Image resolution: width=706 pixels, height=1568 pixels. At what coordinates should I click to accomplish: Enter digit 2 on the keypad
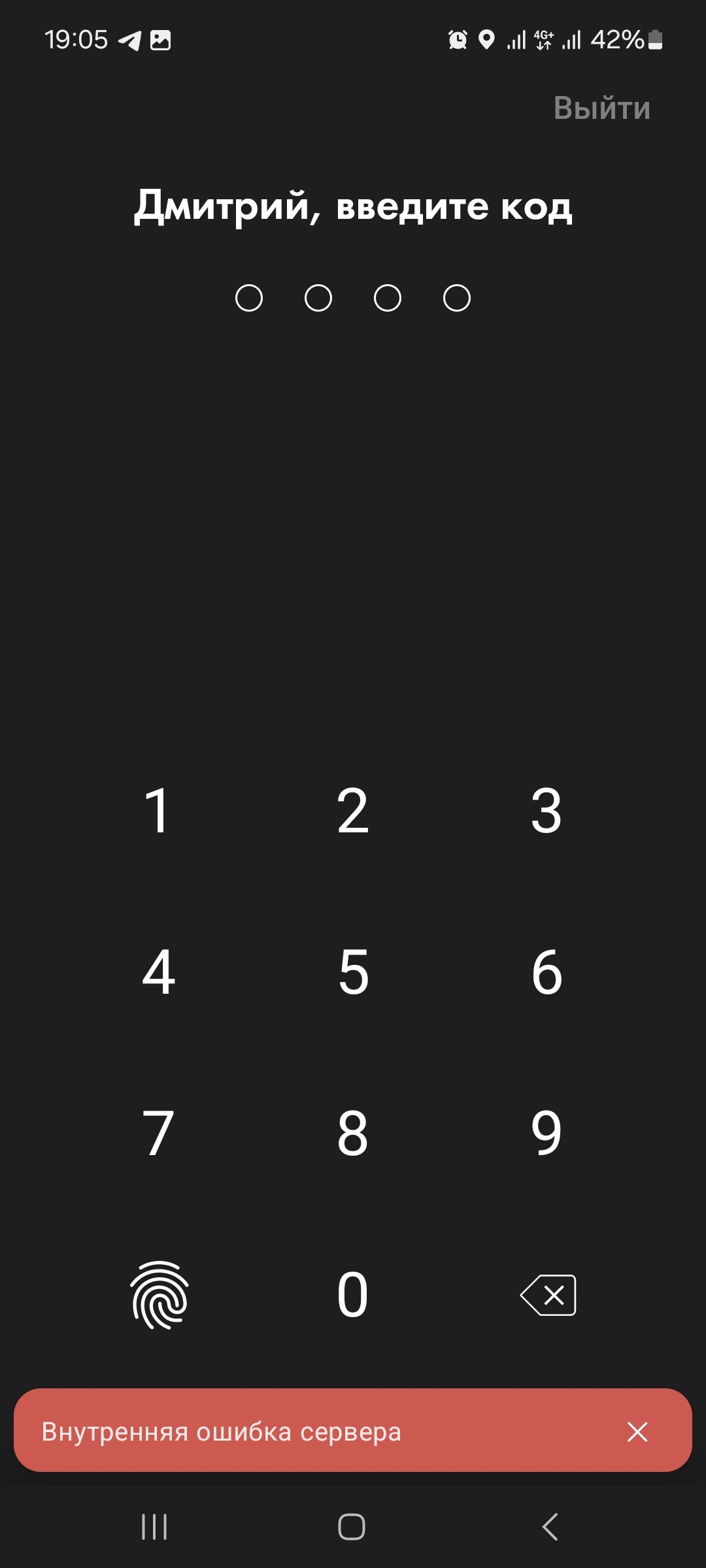pos(353,811)
